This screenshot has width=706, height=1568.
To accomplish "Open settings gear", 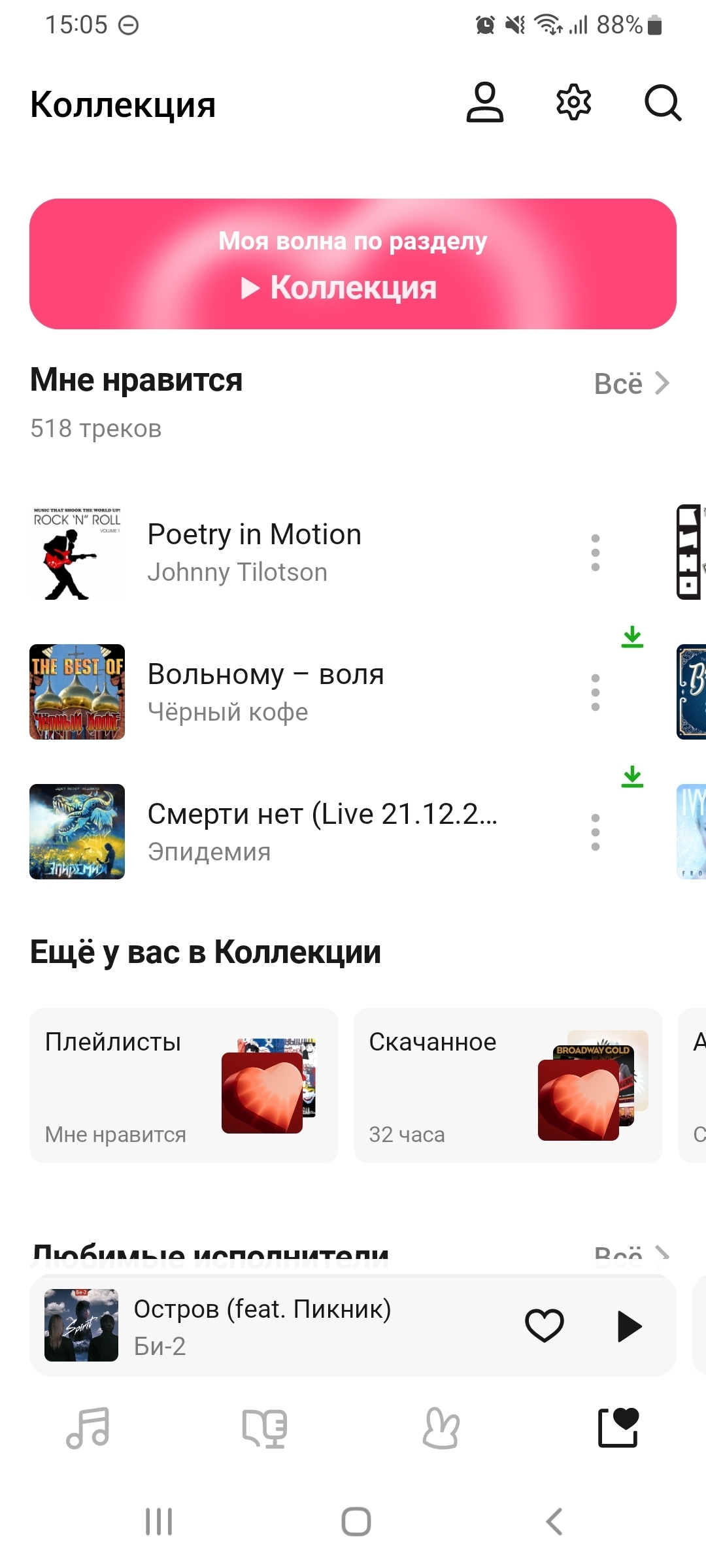I will (x=573, y=103).
